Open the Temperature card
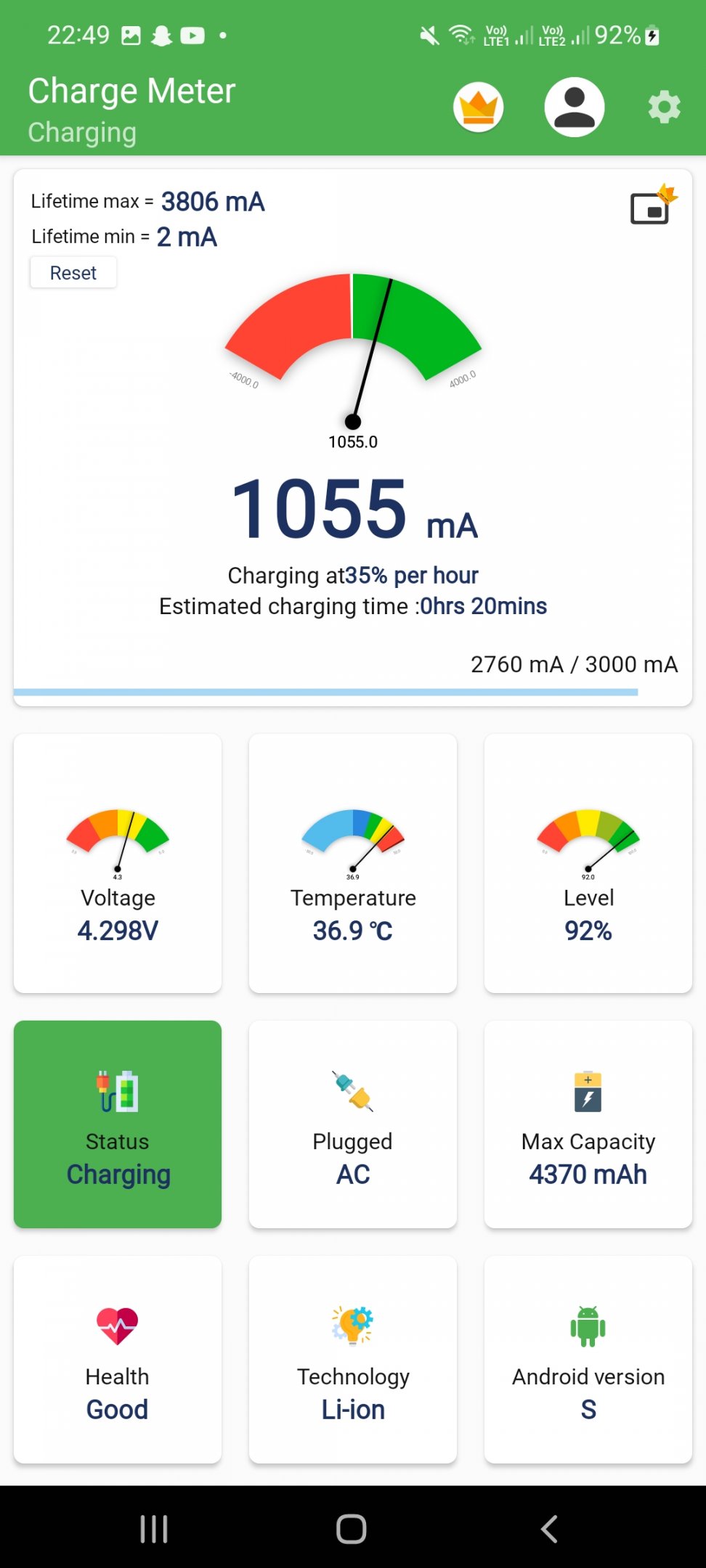Screen dimensions: 706x1568 [353, 863]
